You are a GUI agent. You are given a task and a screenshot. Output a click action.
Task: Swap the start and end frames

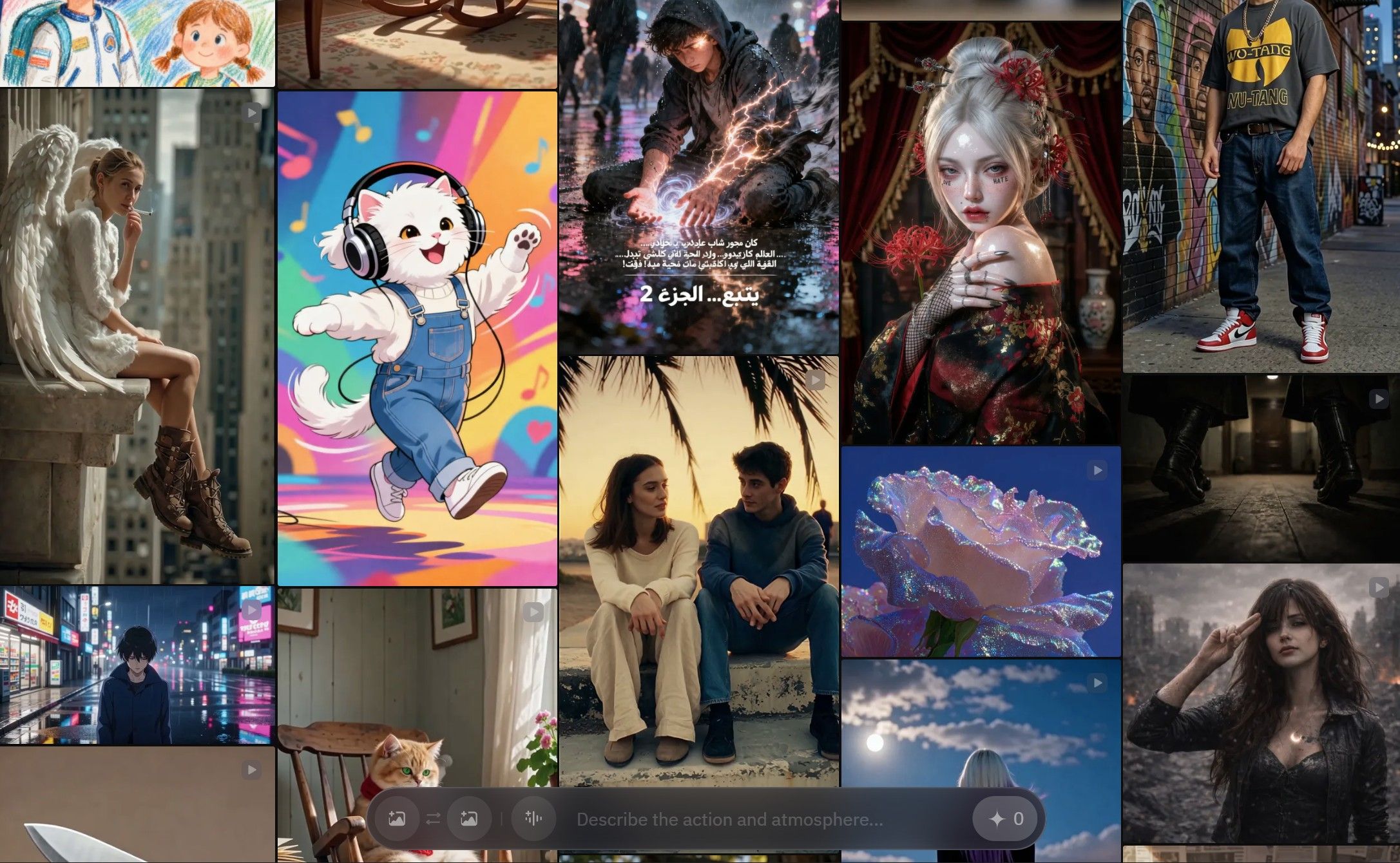[433, 819]
